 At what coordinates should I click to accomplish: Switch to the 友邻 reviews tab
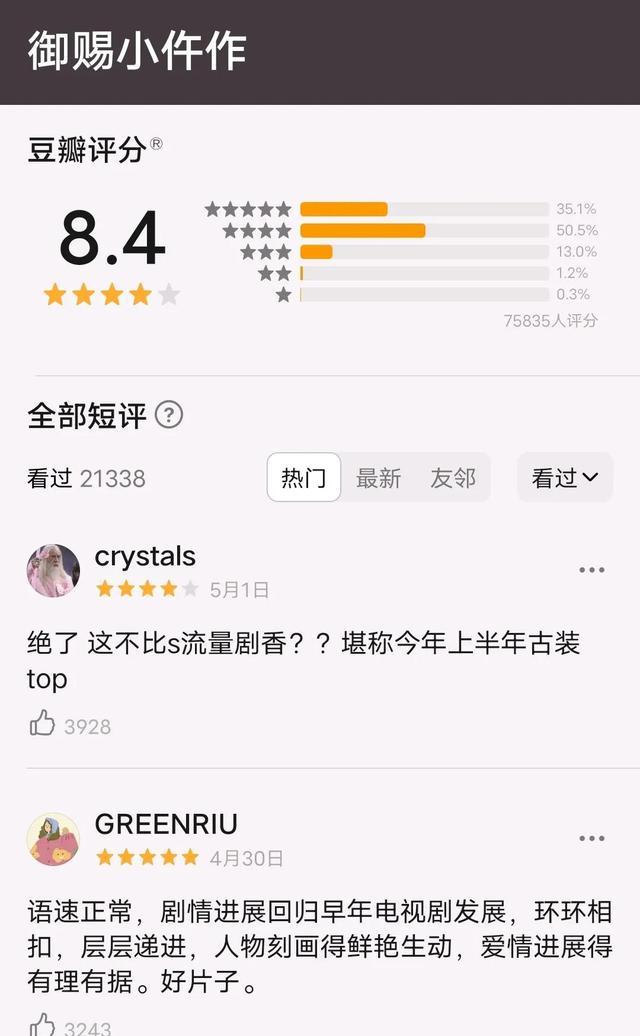click(452, 478)
